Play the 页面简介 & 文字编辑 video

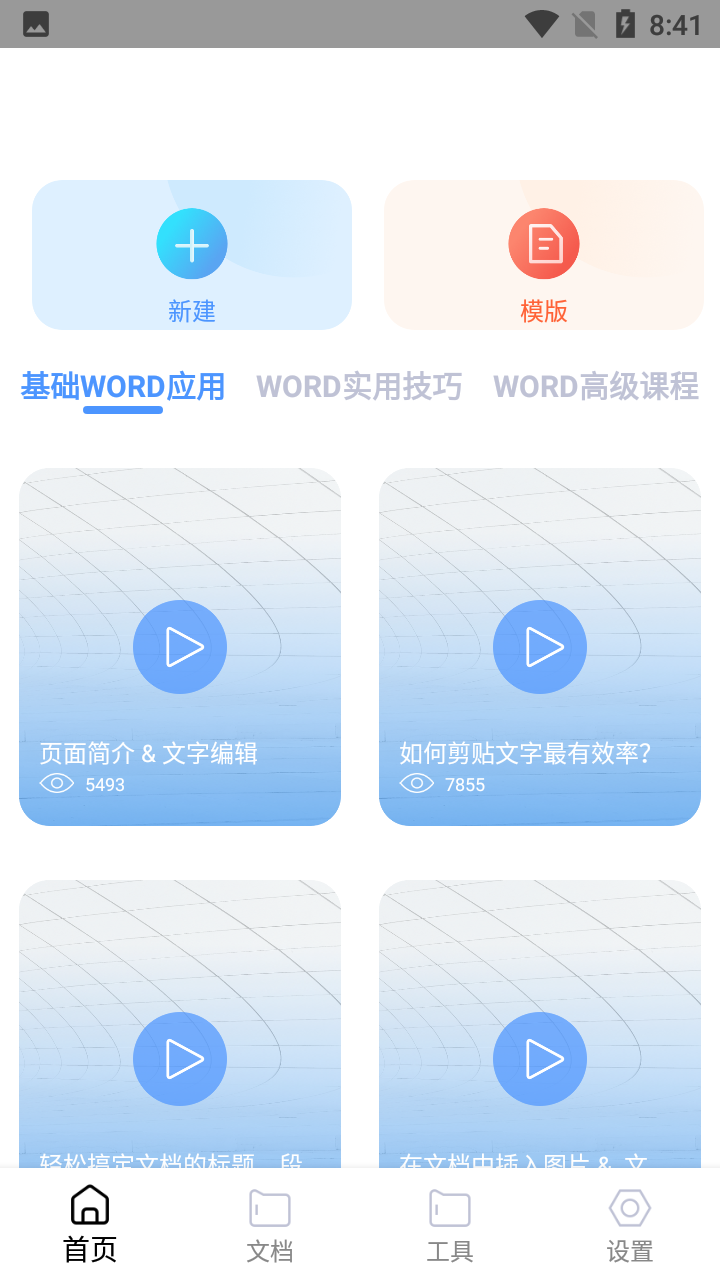point(180,647)
